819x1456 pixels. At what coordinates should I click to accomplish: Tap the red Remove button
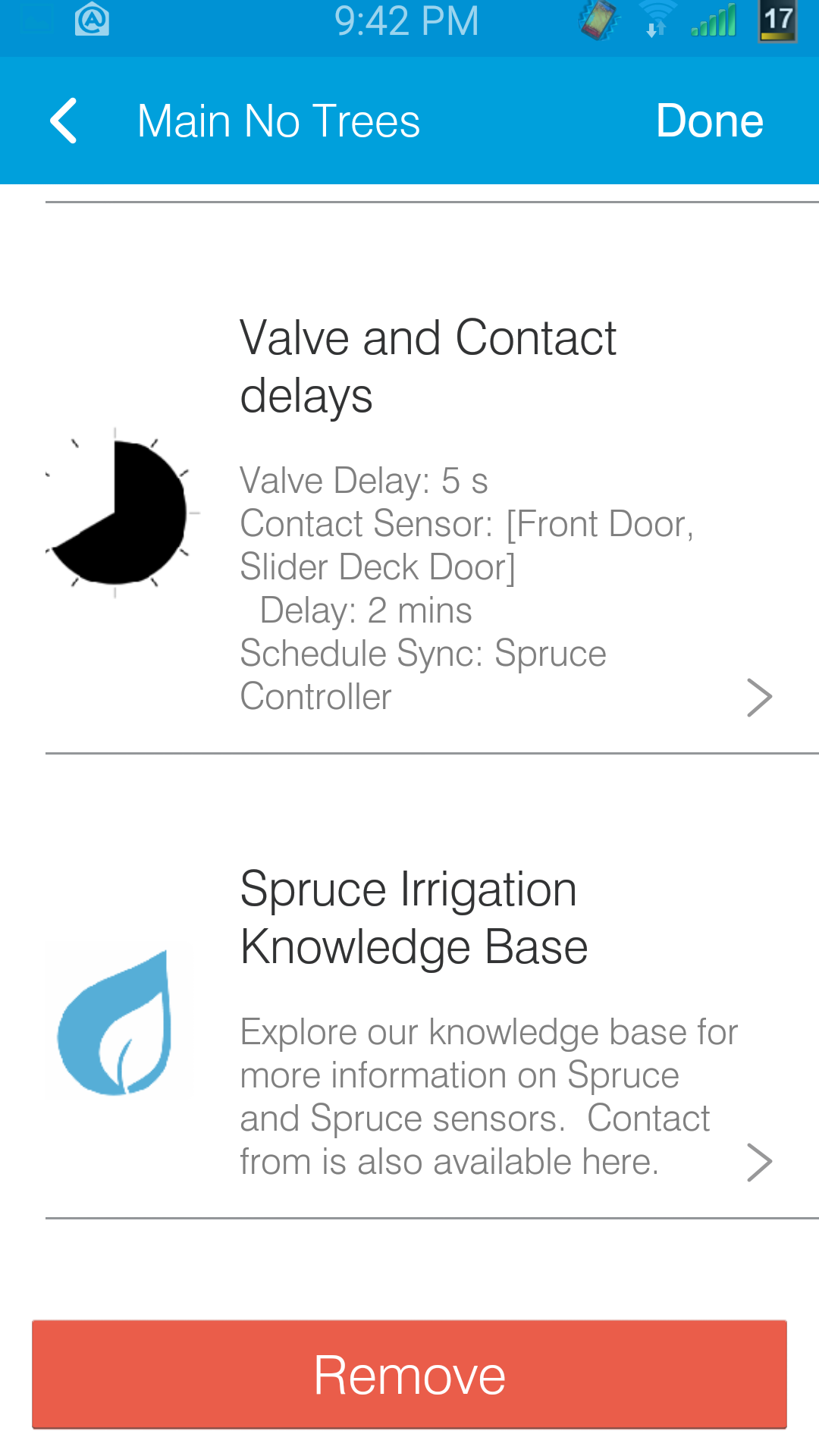[409, 1374]
